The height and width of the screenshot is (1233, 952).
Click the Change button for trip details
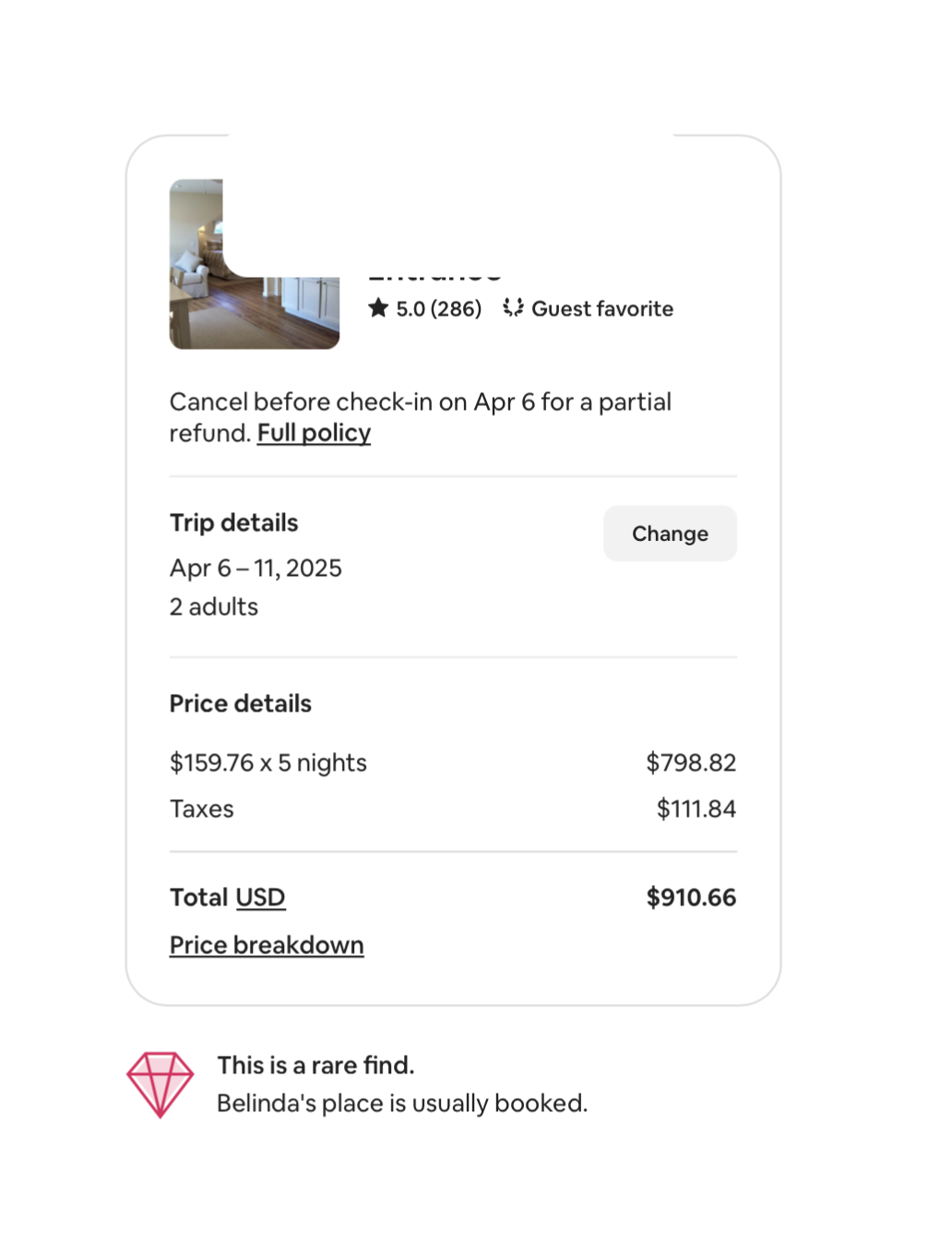click(670, 533)
